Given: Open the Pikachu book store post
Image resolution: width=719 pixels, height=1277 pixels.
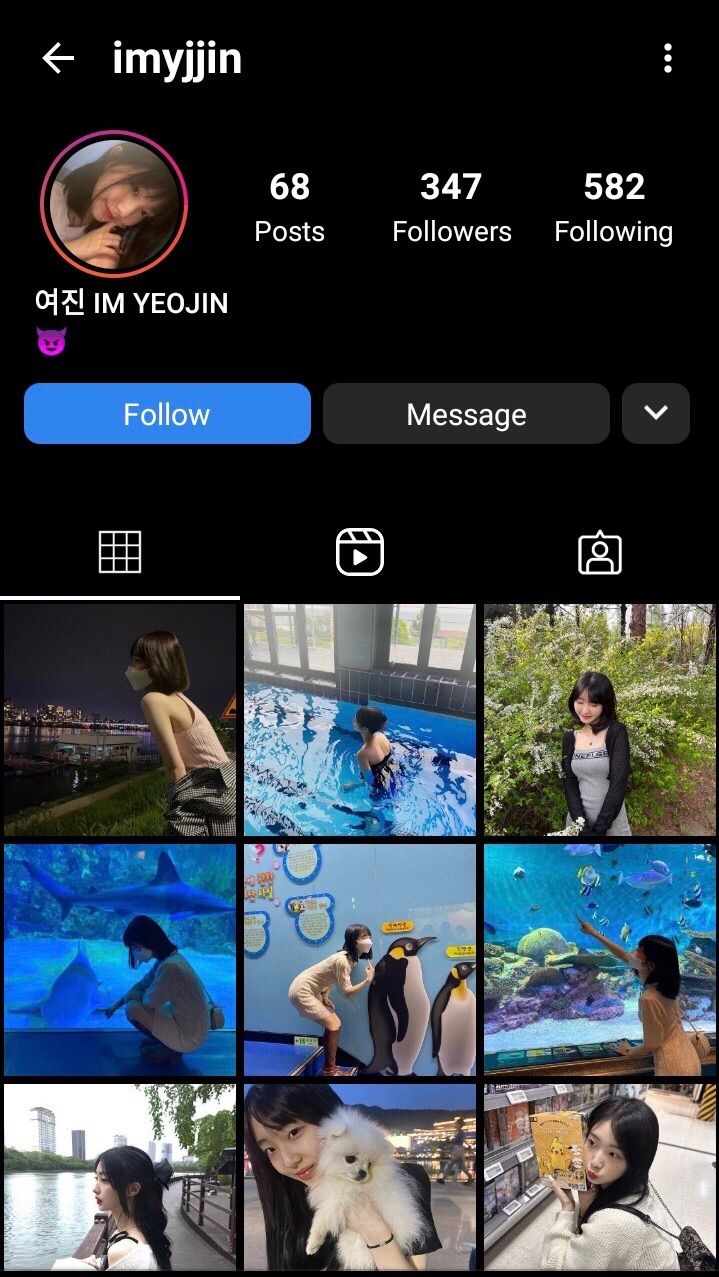Looking at the screenshot, I should [600, 1178].
